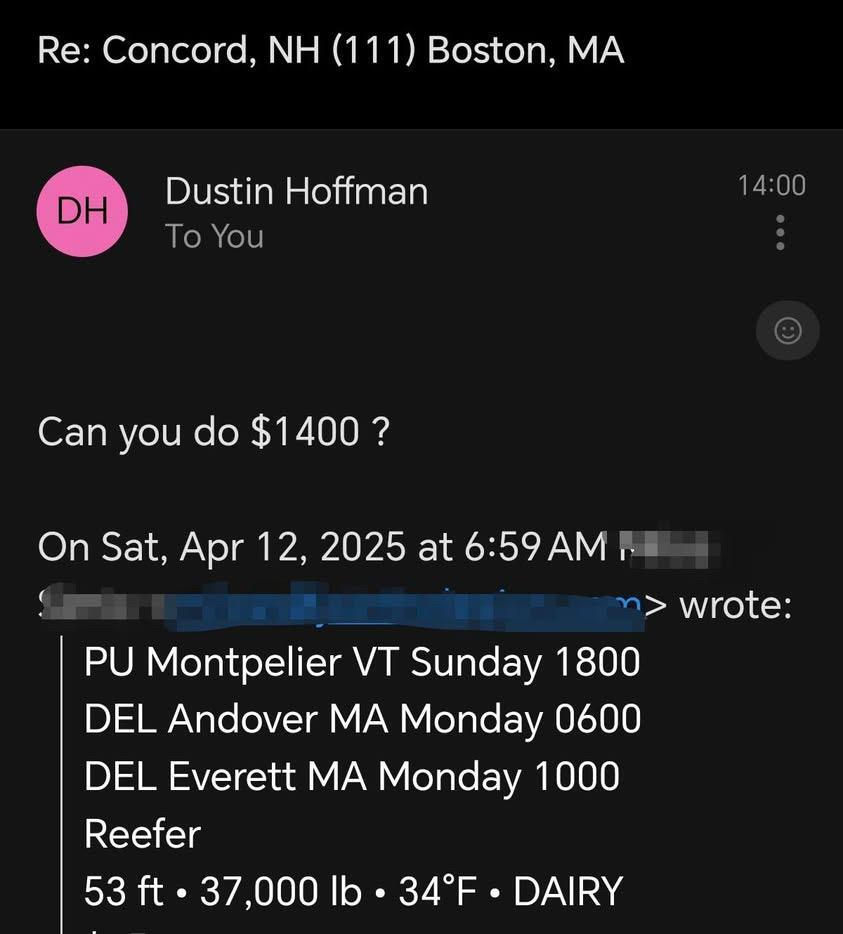Expand recipient details under Dustin Hoffman
Viewport: 843px width, 934px height.
point(214,236)
